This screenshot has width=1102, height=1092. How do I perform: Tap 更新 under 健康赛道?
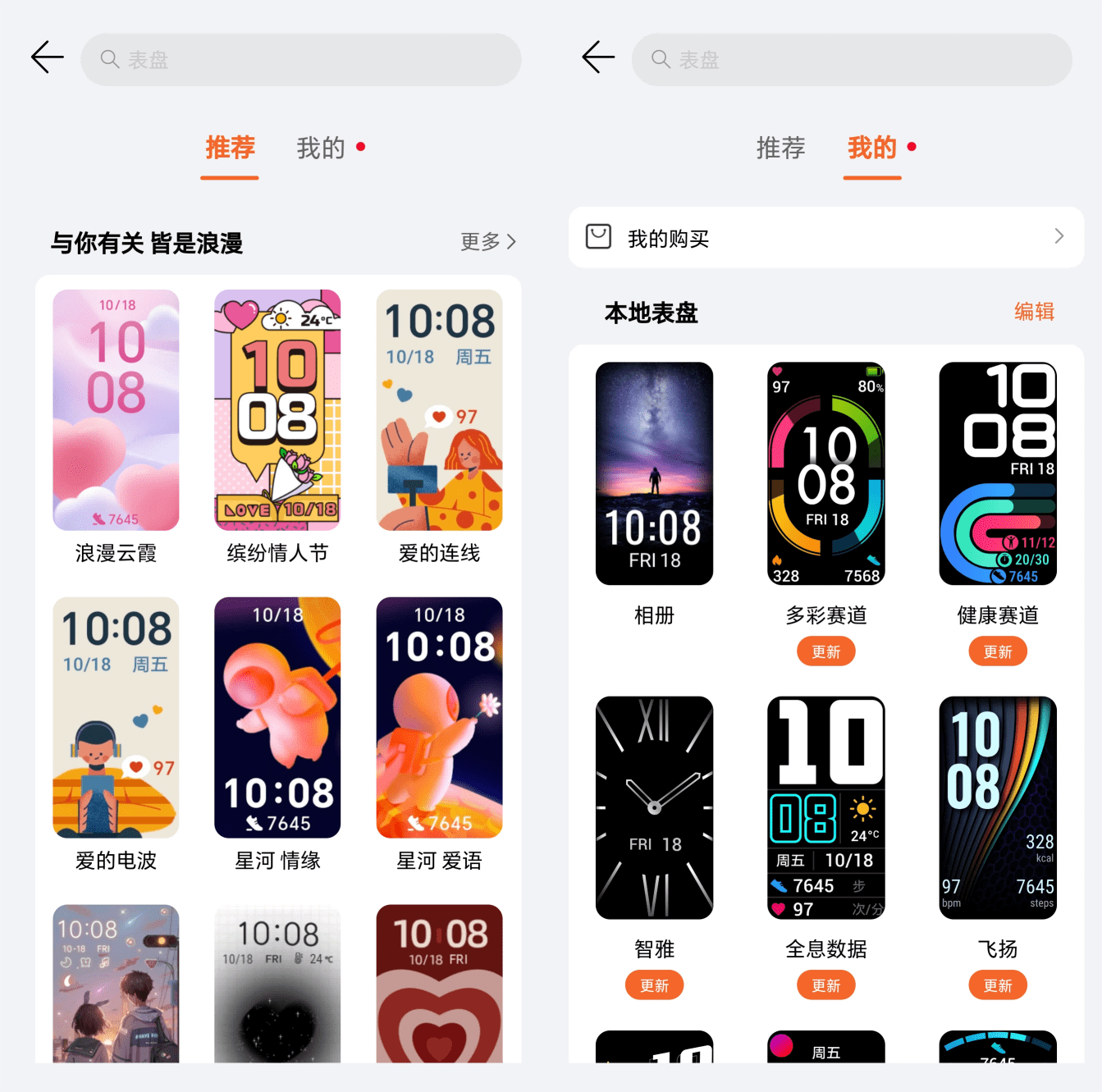(x=997, y=652)
